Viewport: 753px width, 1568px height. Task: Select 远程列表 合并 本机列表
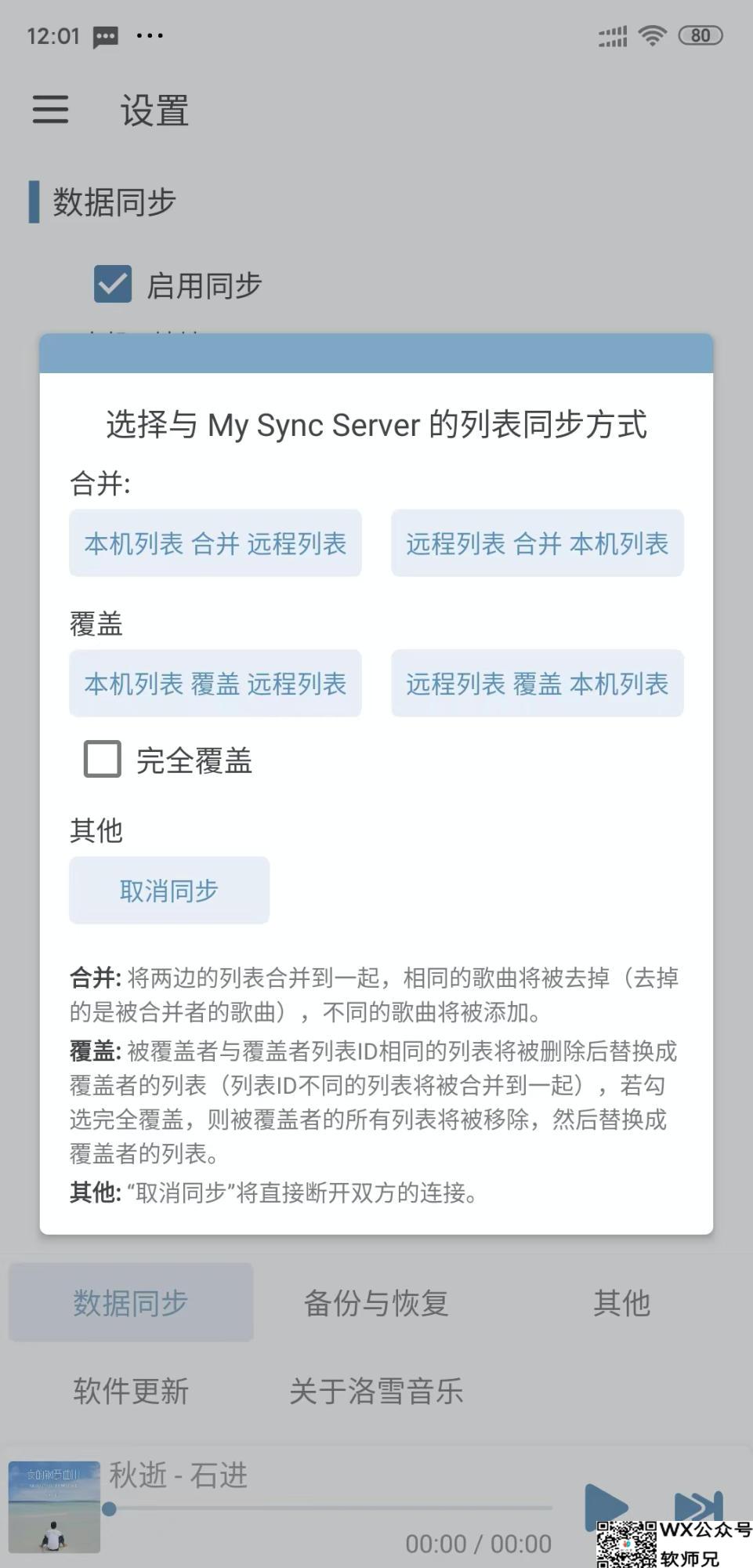(x=537, y=543)
